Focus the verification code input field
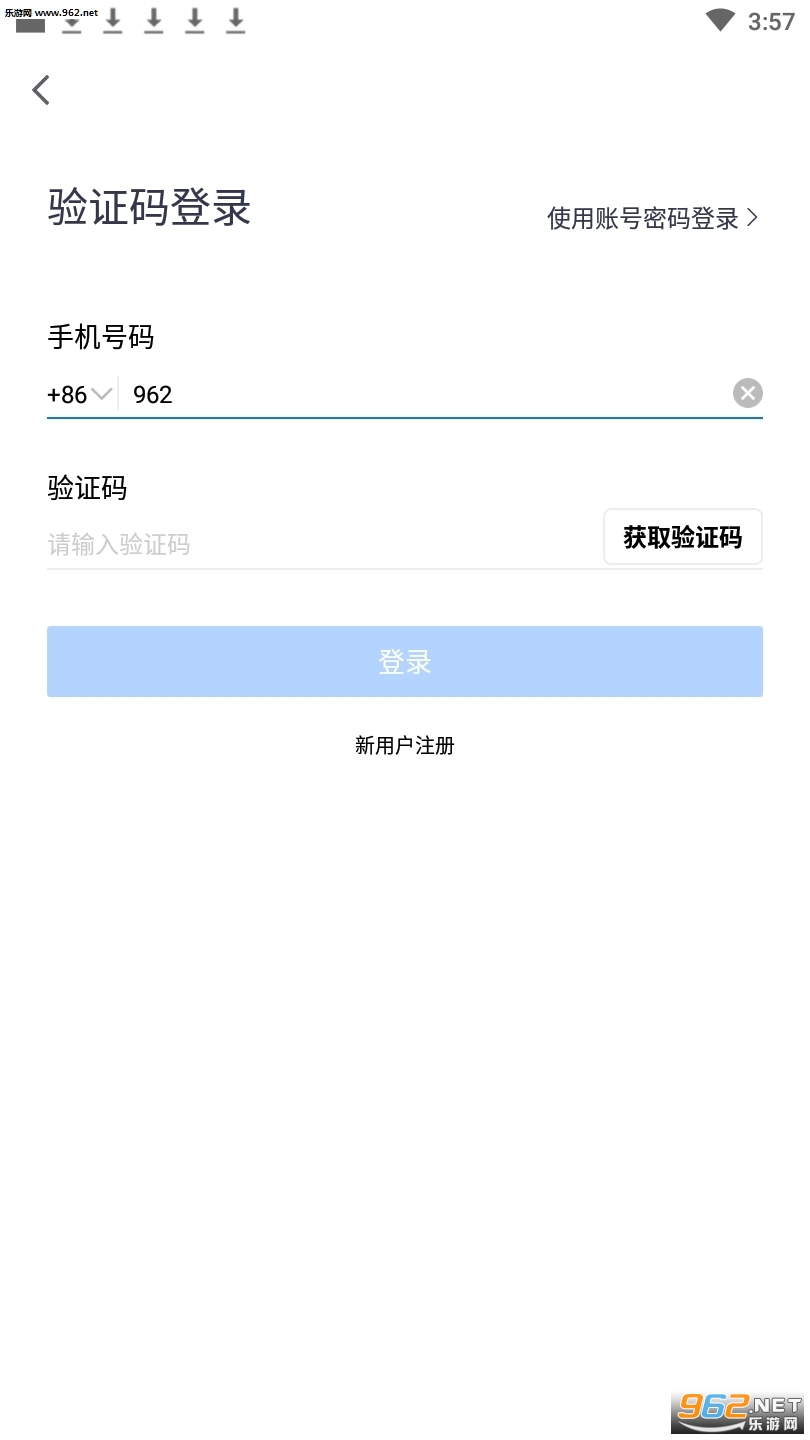Image resolution: width=810 pixels, height=1440 pixels. pyautogui.click(x=320, y=544)
